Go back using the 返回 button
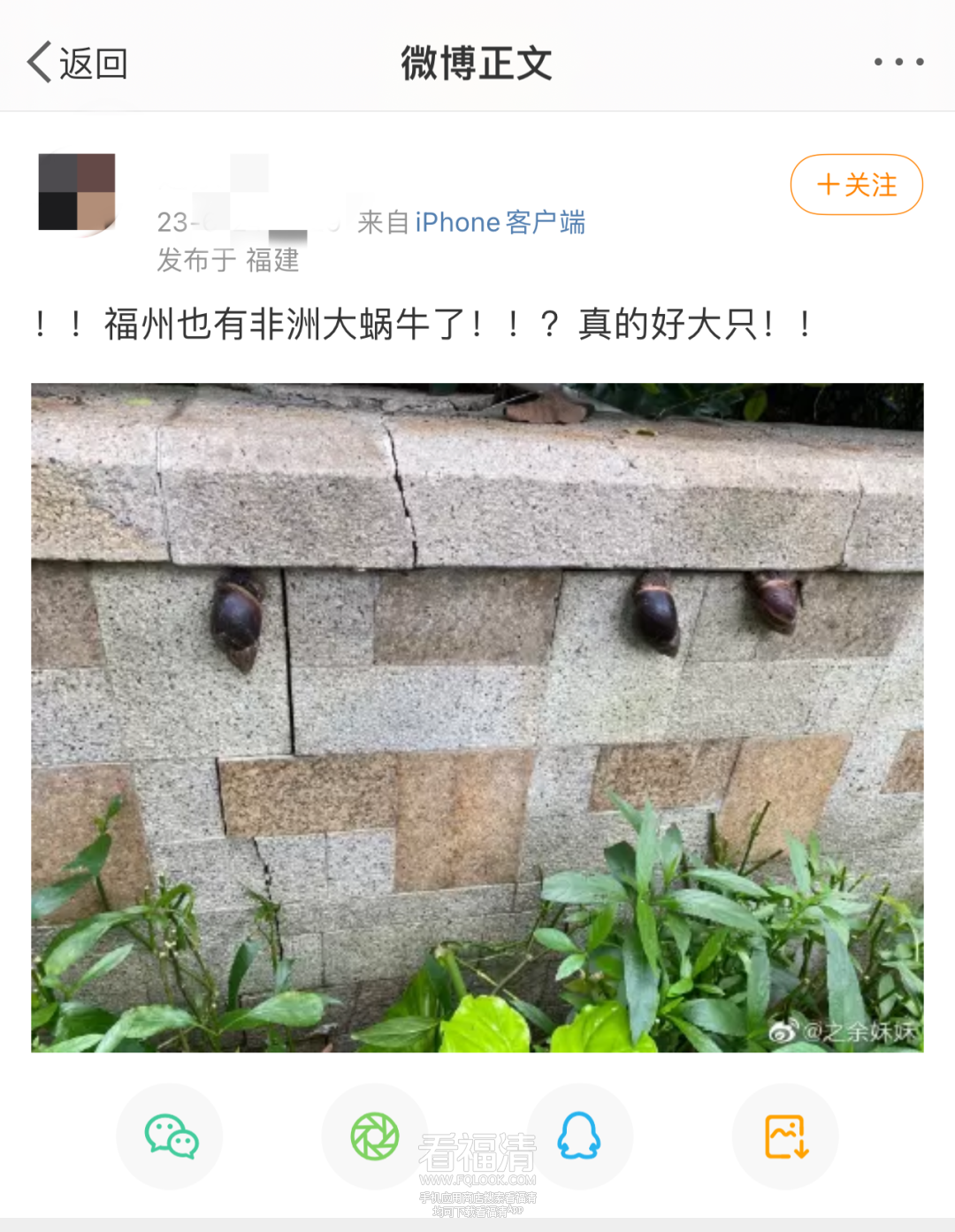Screen dimensions: 955x1232 tap(78, 64)
